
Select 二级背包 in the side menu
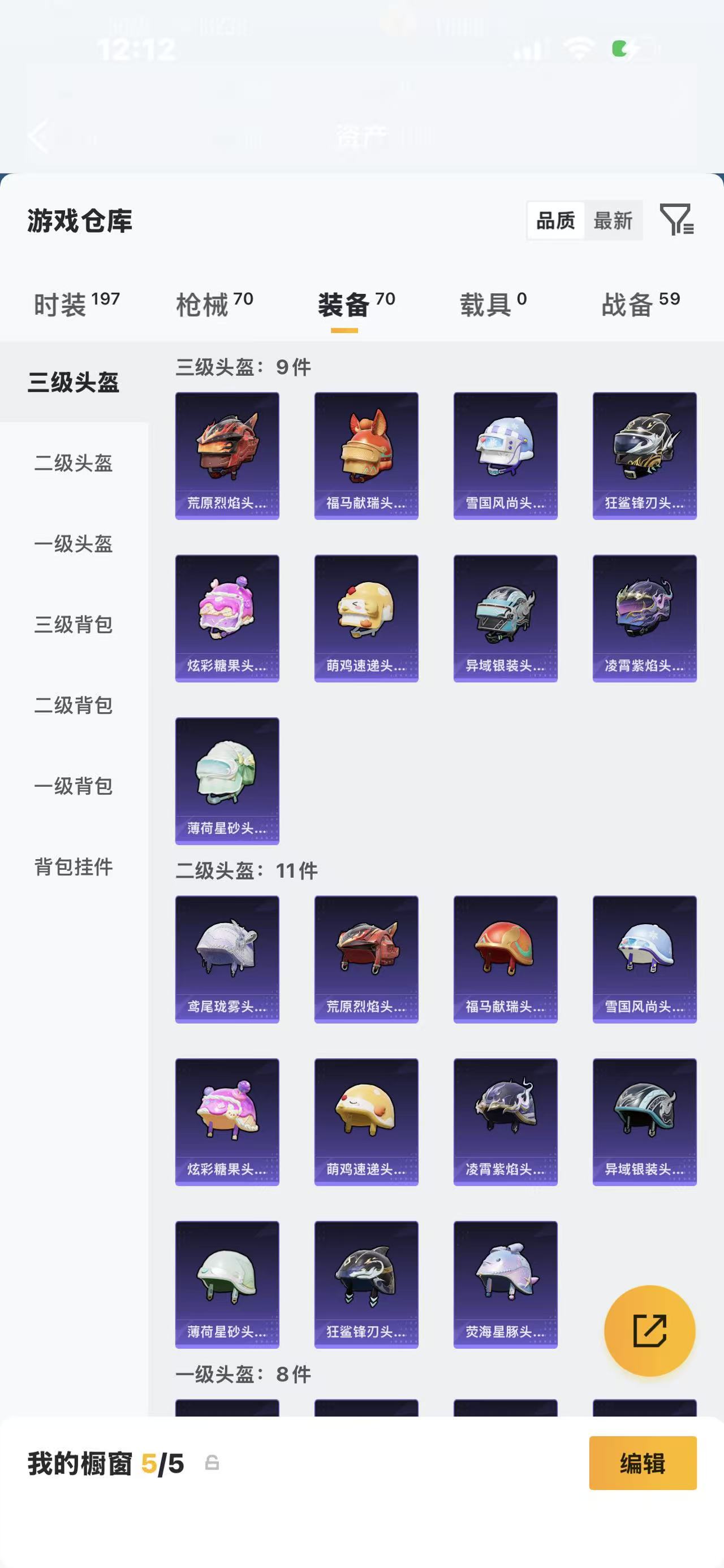click(x=74, y=705)
